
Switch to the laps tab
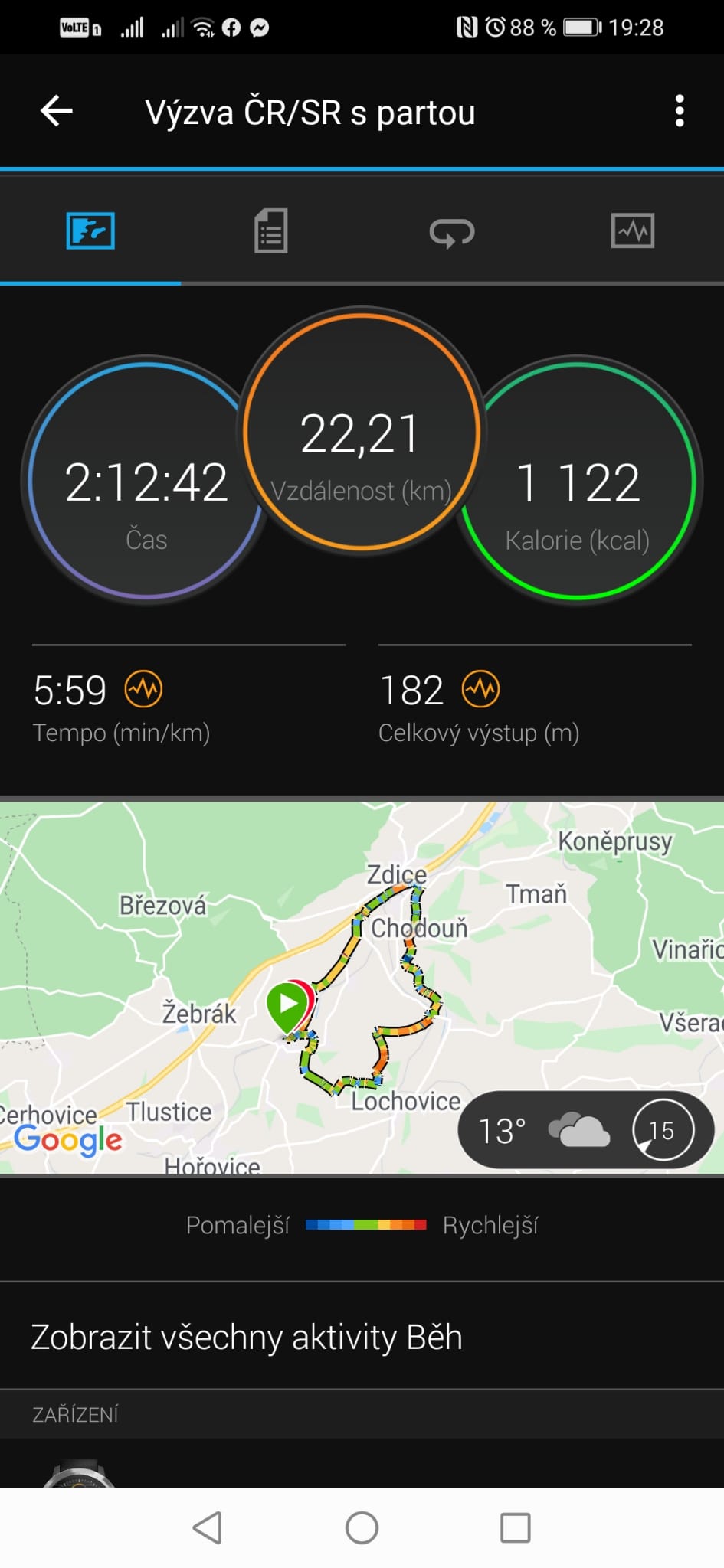point(452,232)
